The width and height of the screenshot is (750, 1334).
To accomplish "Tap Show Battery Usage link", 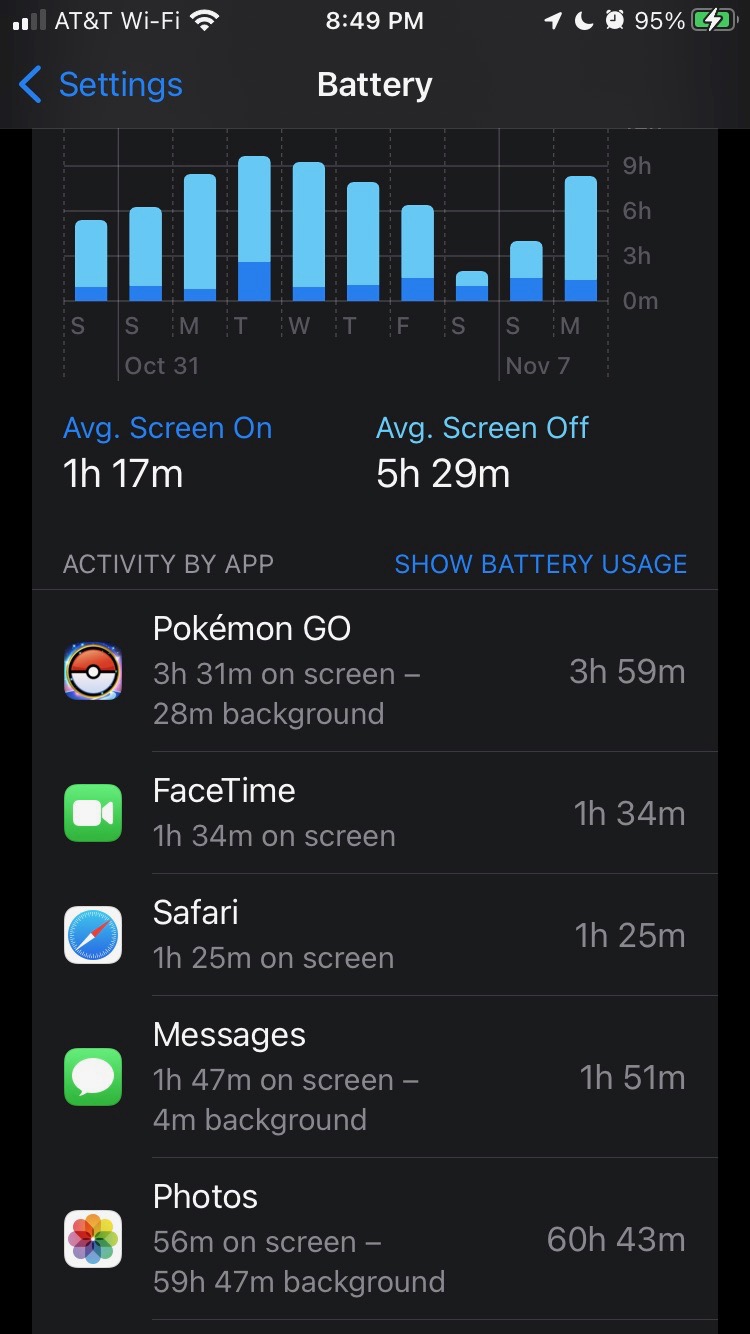I will pos(540,564).
